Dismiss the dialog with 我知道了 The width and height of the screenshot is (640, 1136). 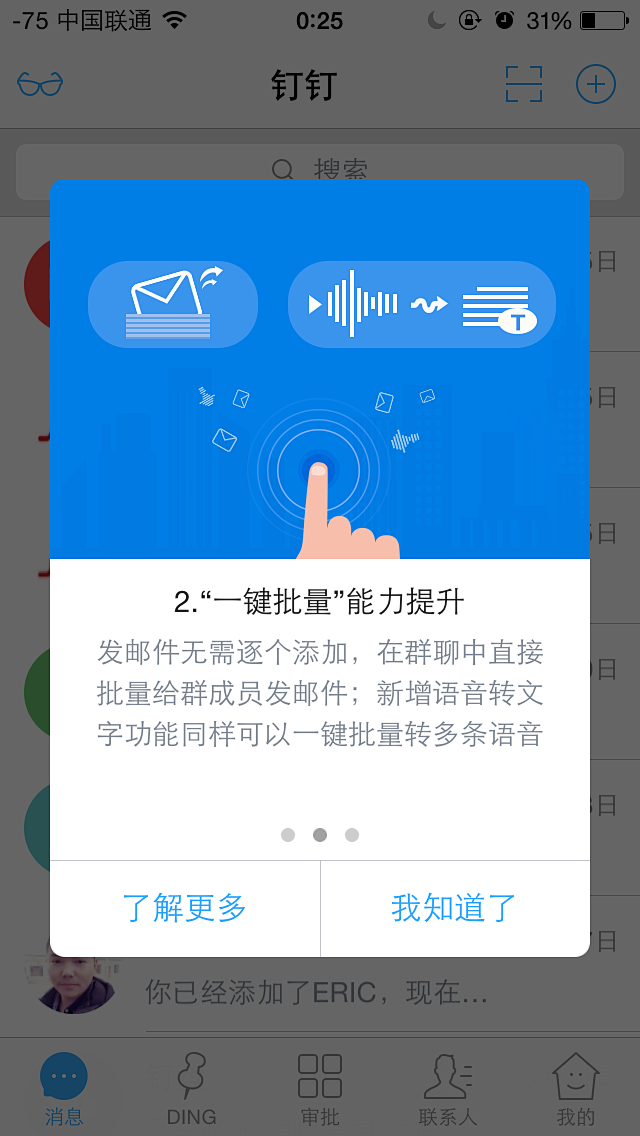[x=454, y=908]
